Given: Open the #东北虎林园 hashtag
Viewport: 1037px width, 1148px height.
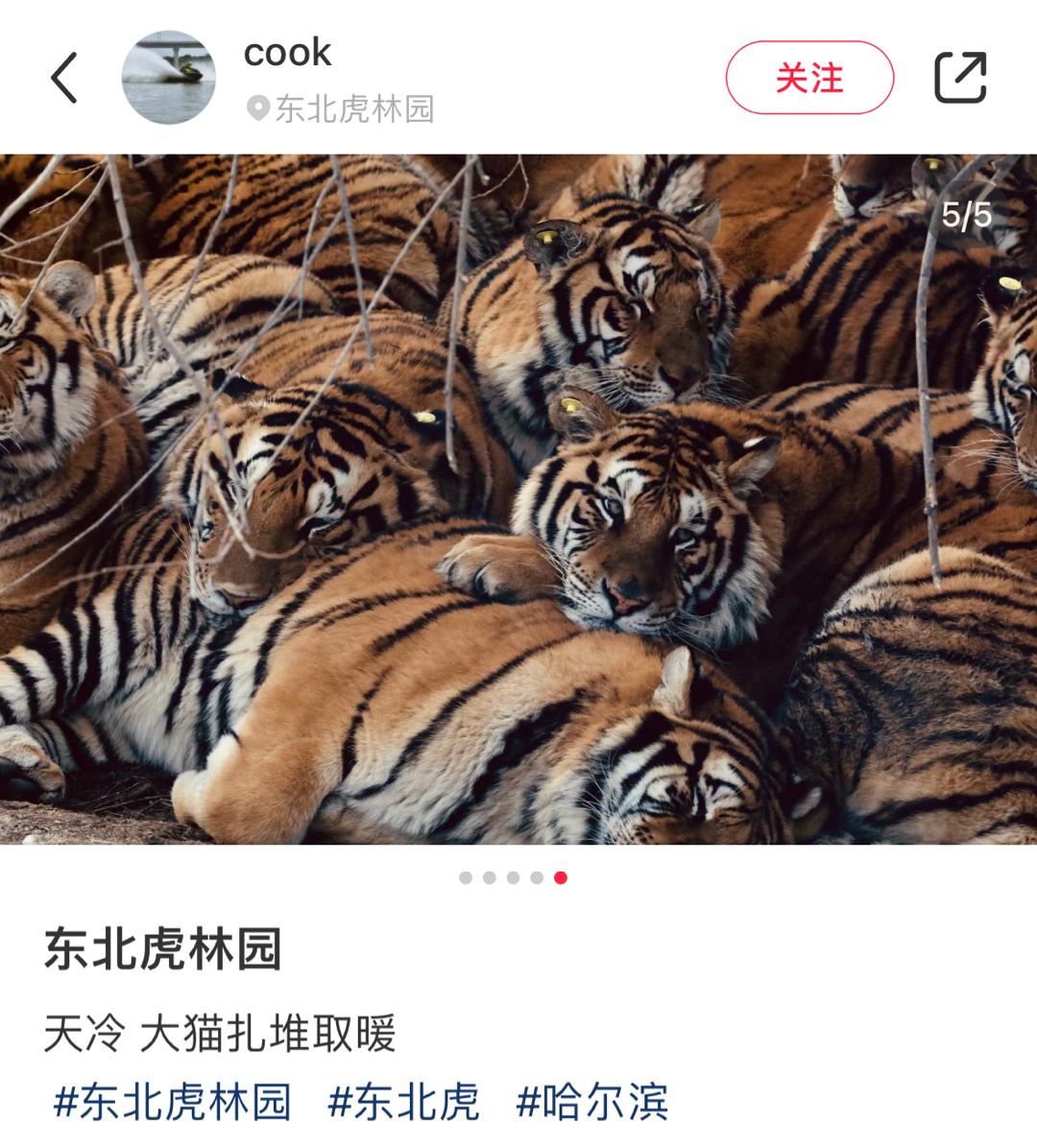Looking at the screenshot, I should click(173, 1101).
